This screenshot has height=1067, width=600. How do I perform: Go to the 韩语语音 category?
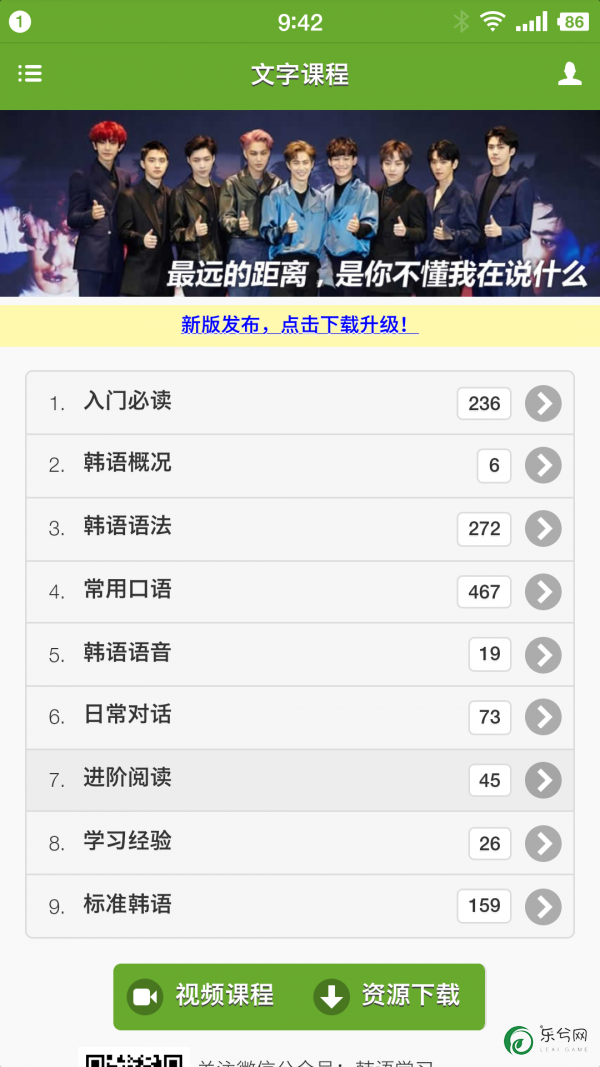(x=300, y=654)
